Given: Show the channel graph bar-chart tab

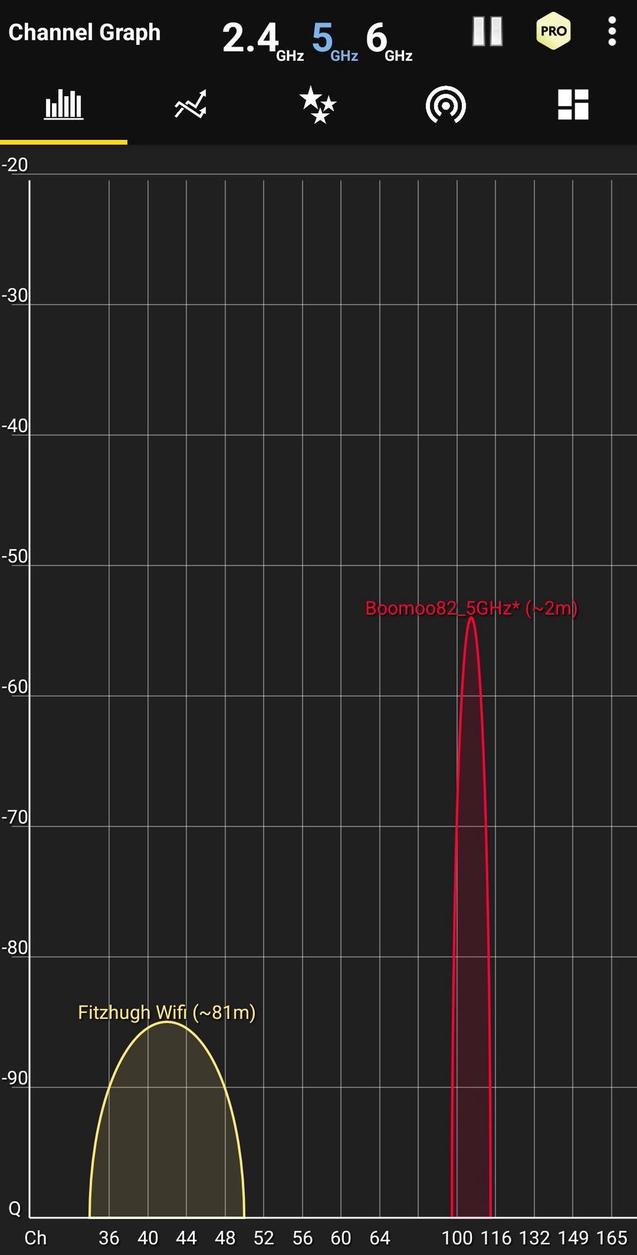Looking at the screenshot, I should coord(64,105).
